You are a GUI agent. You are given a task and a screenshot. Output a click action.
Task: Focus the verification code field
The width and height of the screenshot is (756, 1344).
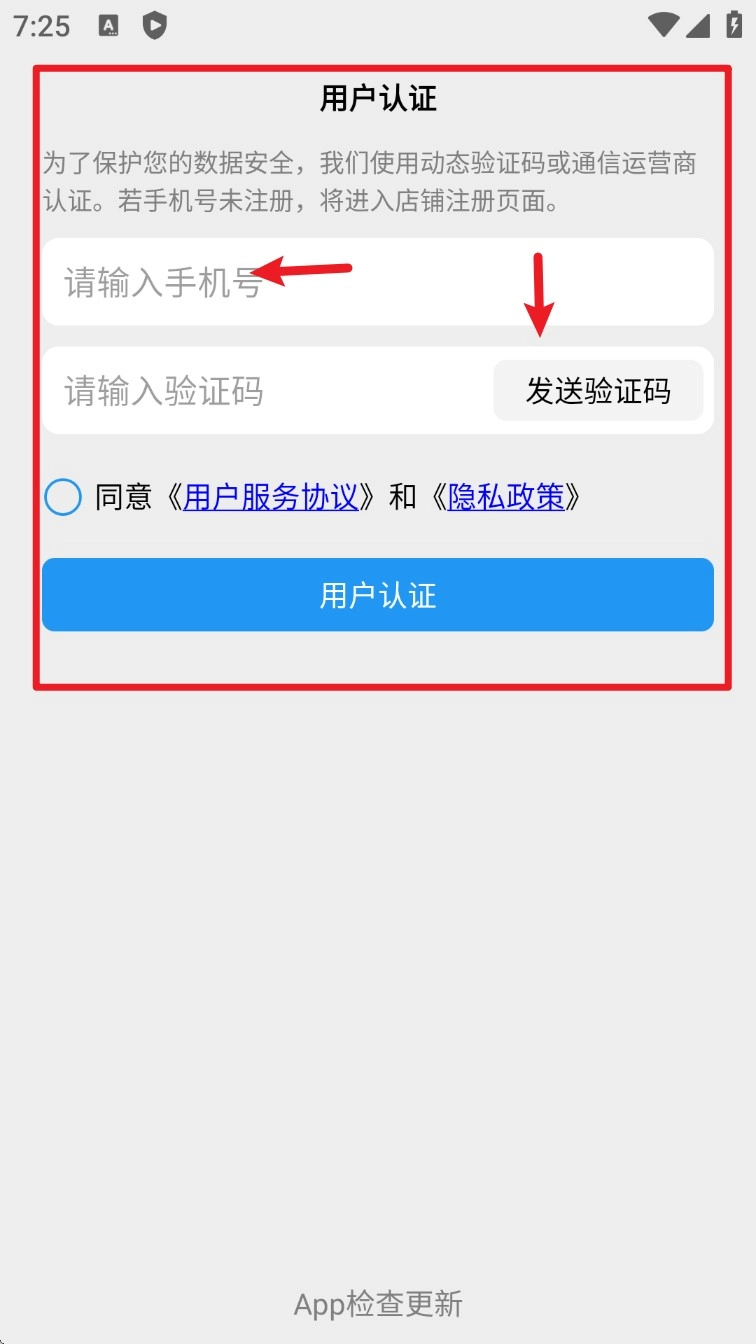tap(260, 391)
